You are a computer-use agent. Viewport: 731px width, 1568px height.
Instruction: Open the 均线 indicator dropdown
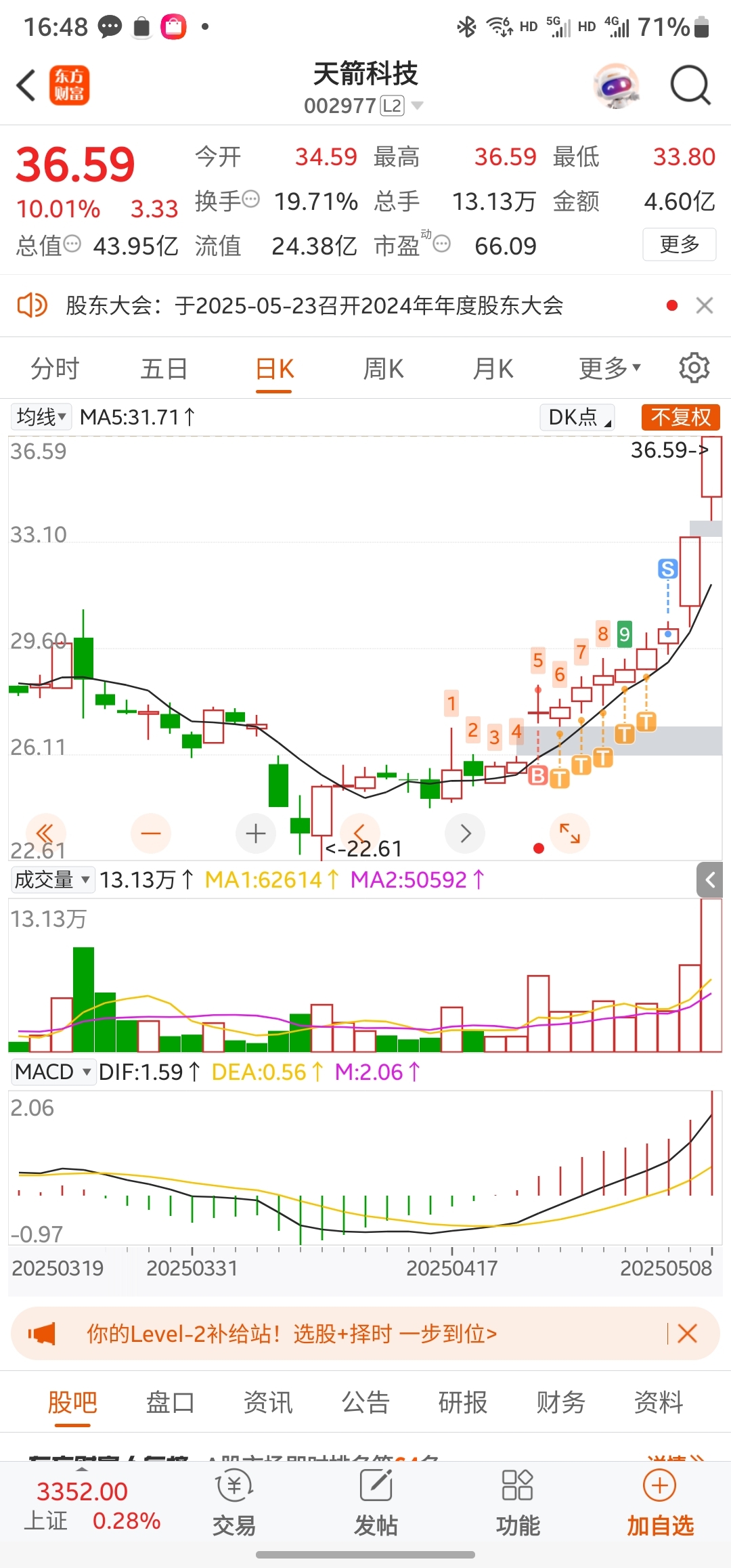click(41, 417)
